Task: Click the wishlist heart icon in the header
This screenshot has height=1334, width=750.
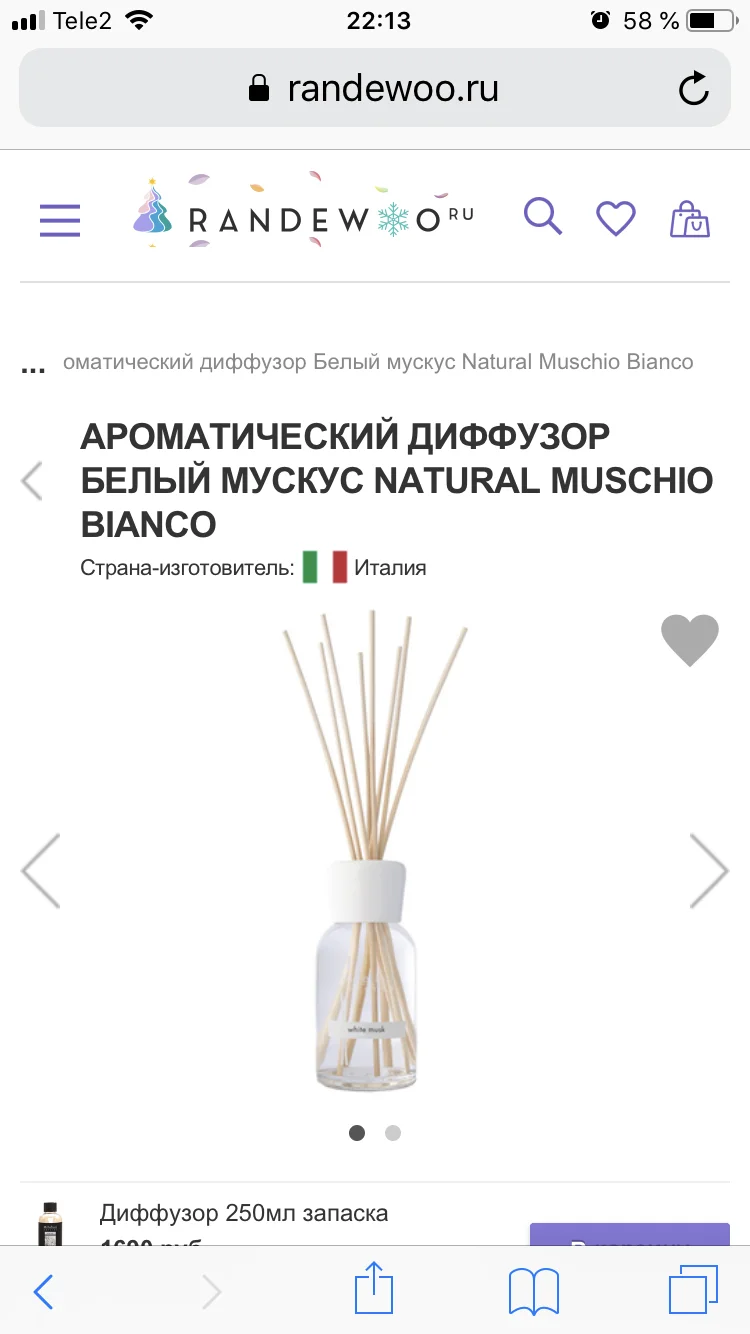Action: pos(615,216)
